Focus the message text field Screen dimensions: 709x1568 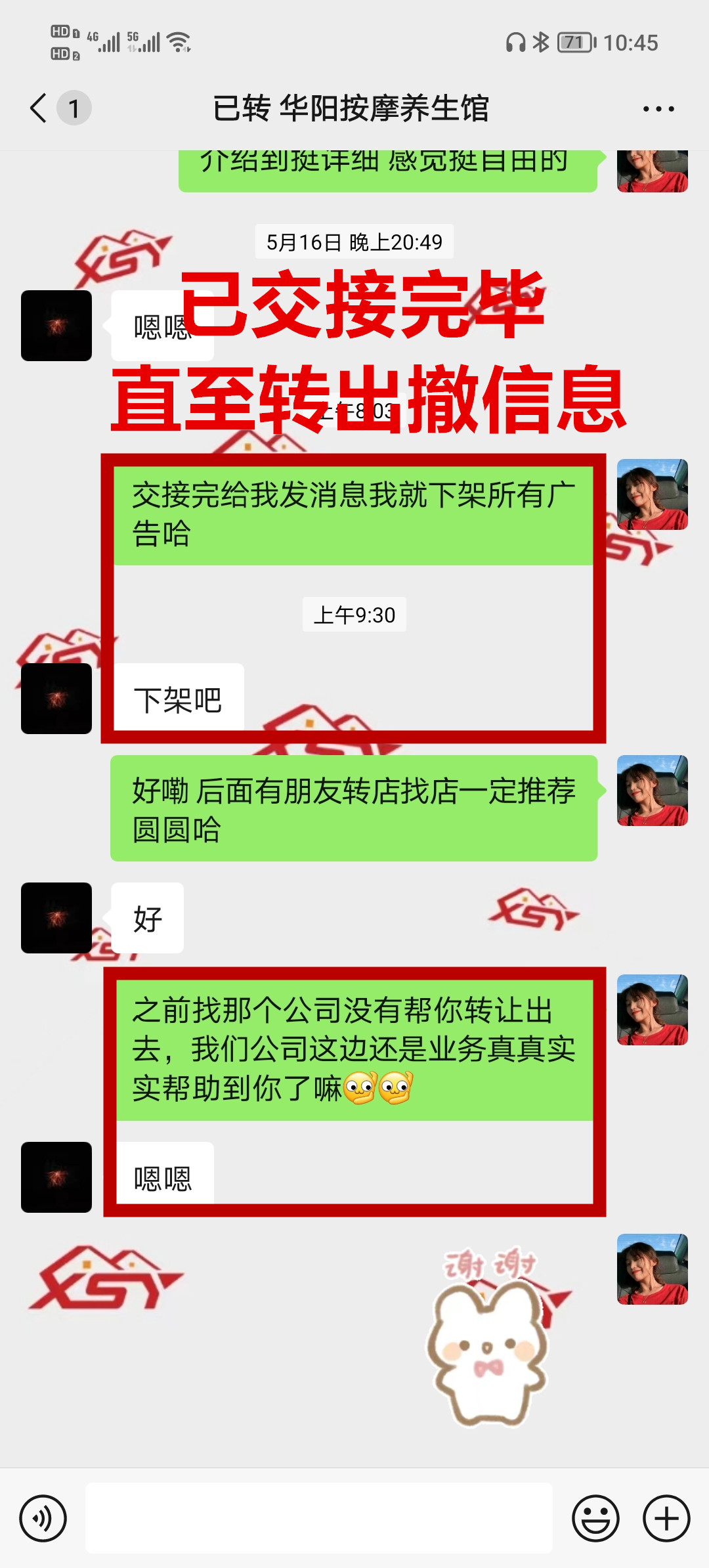(x=319, y=1518)
